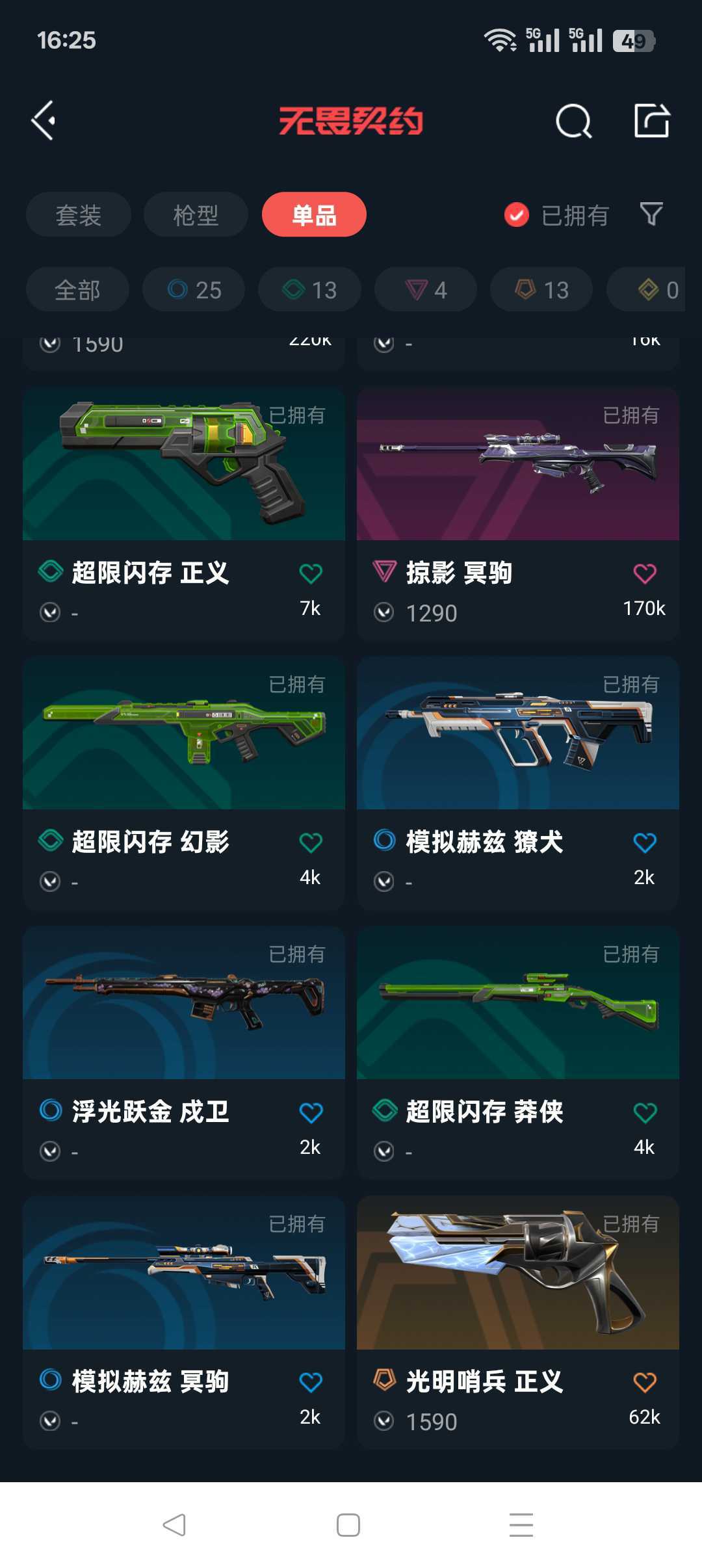Open the 超限闪存 正义 skin card
This screenshot has height=1568, width=702.
pyautogui.click(x=184, y=514)
